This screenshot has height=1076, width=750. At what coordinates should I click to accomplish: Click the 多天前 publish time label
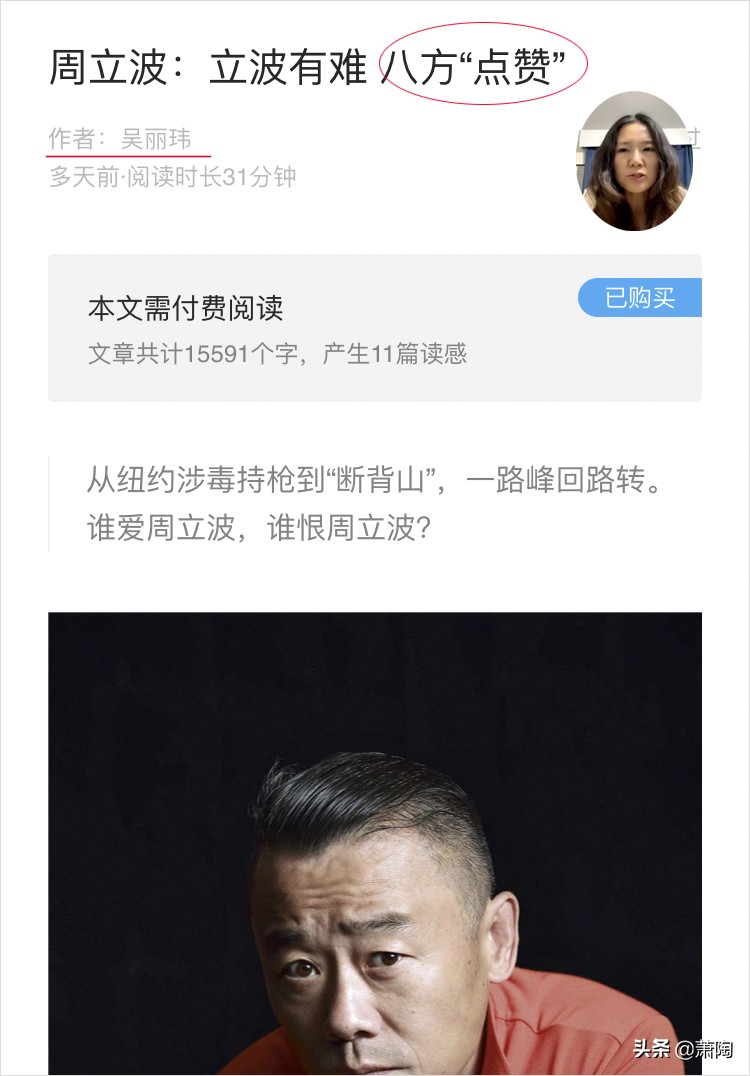pyautogui.click(x=83, y=178)
